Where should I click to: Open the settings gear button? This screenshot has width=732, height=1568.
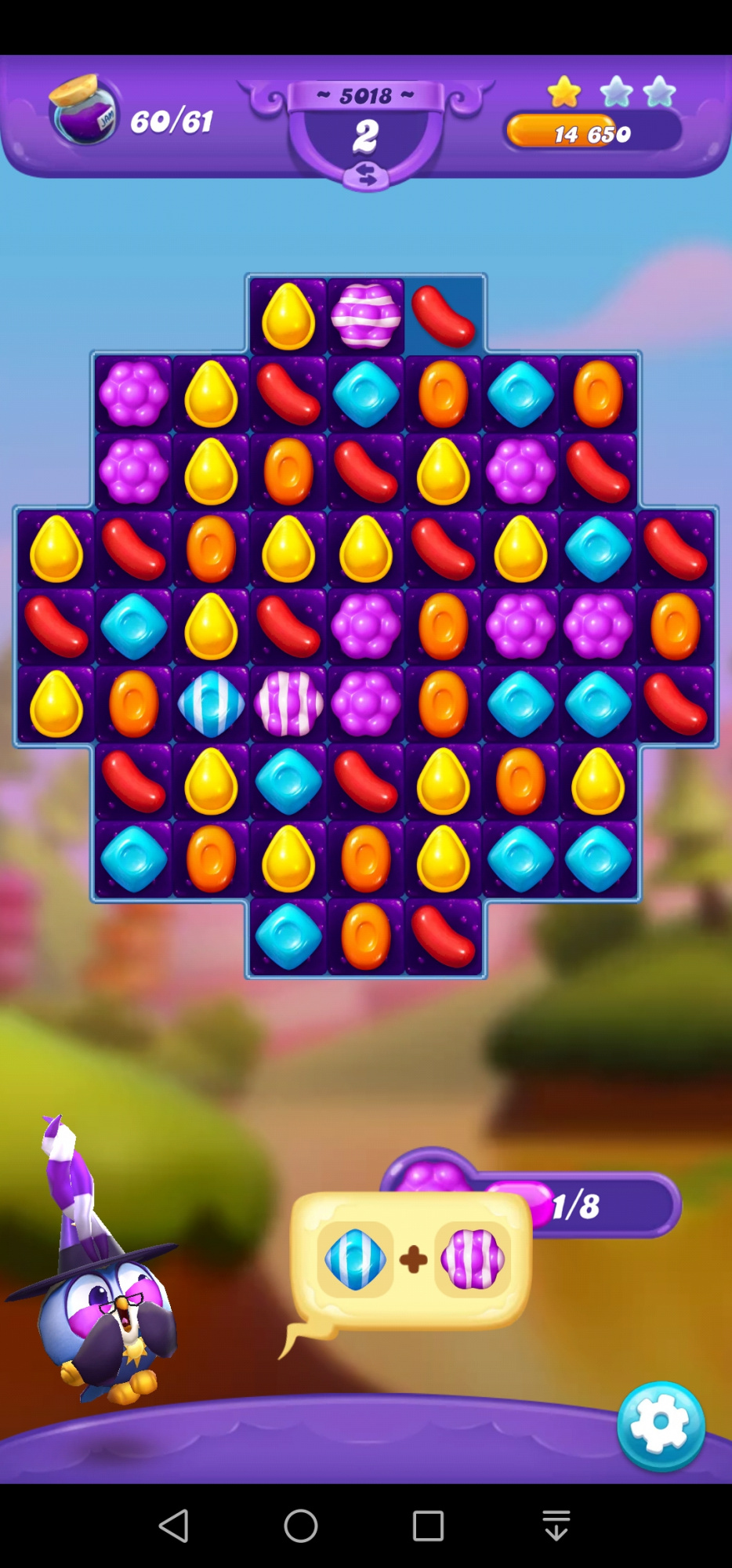pos(661,1425)
